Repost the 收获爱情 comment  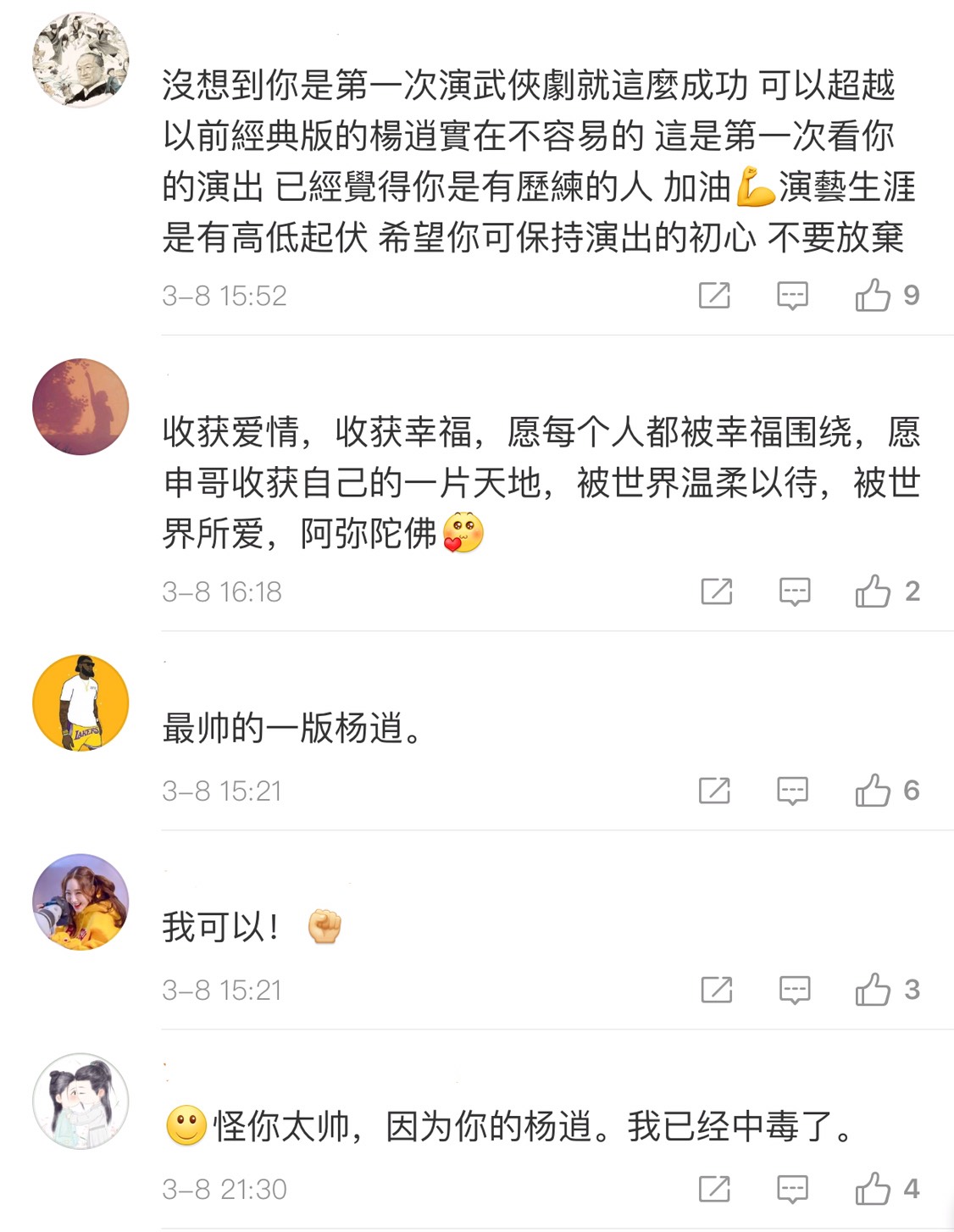[717, 591]
